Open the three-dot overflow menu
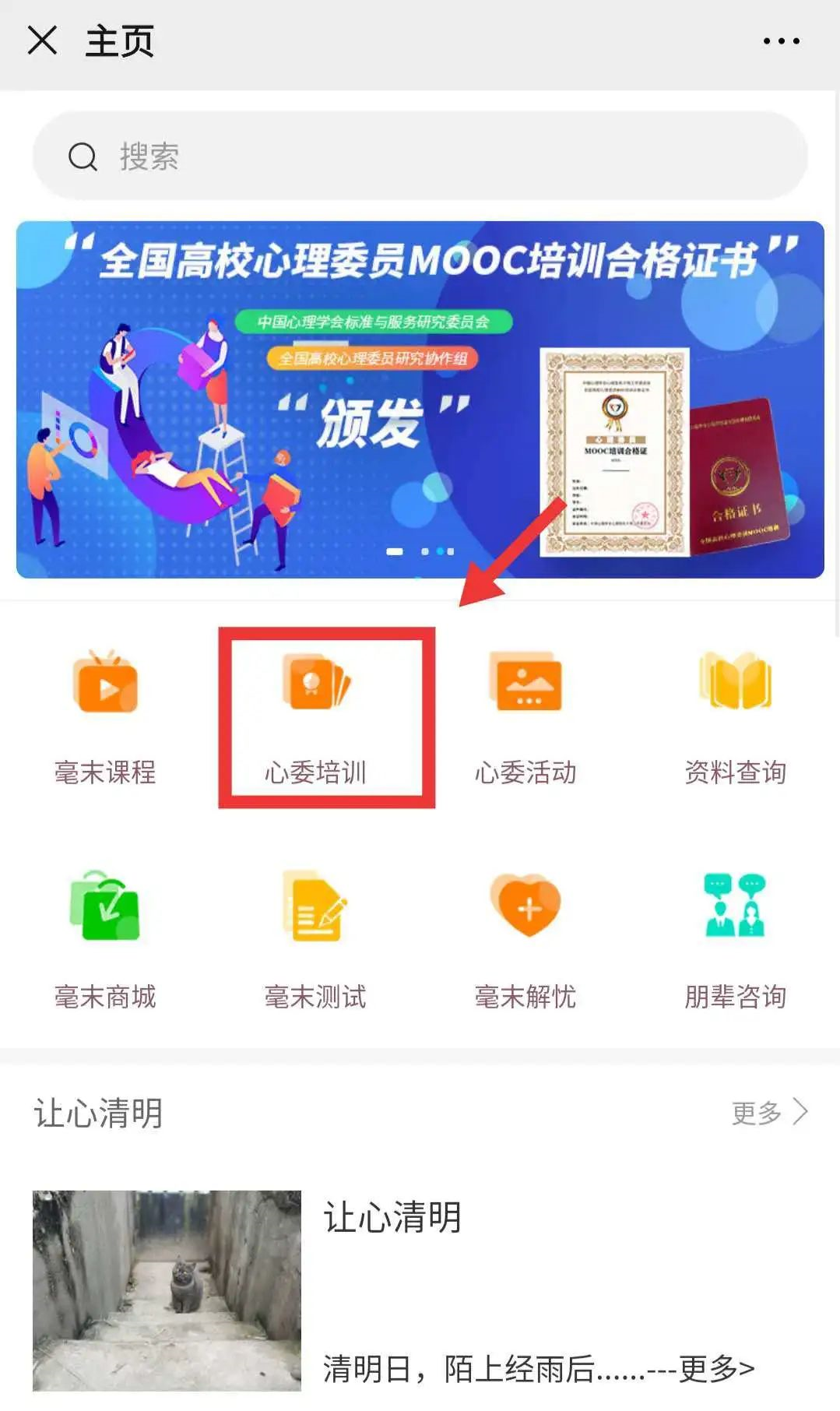Viewport: 840px width, 1411px height. [x=781, y=40]
